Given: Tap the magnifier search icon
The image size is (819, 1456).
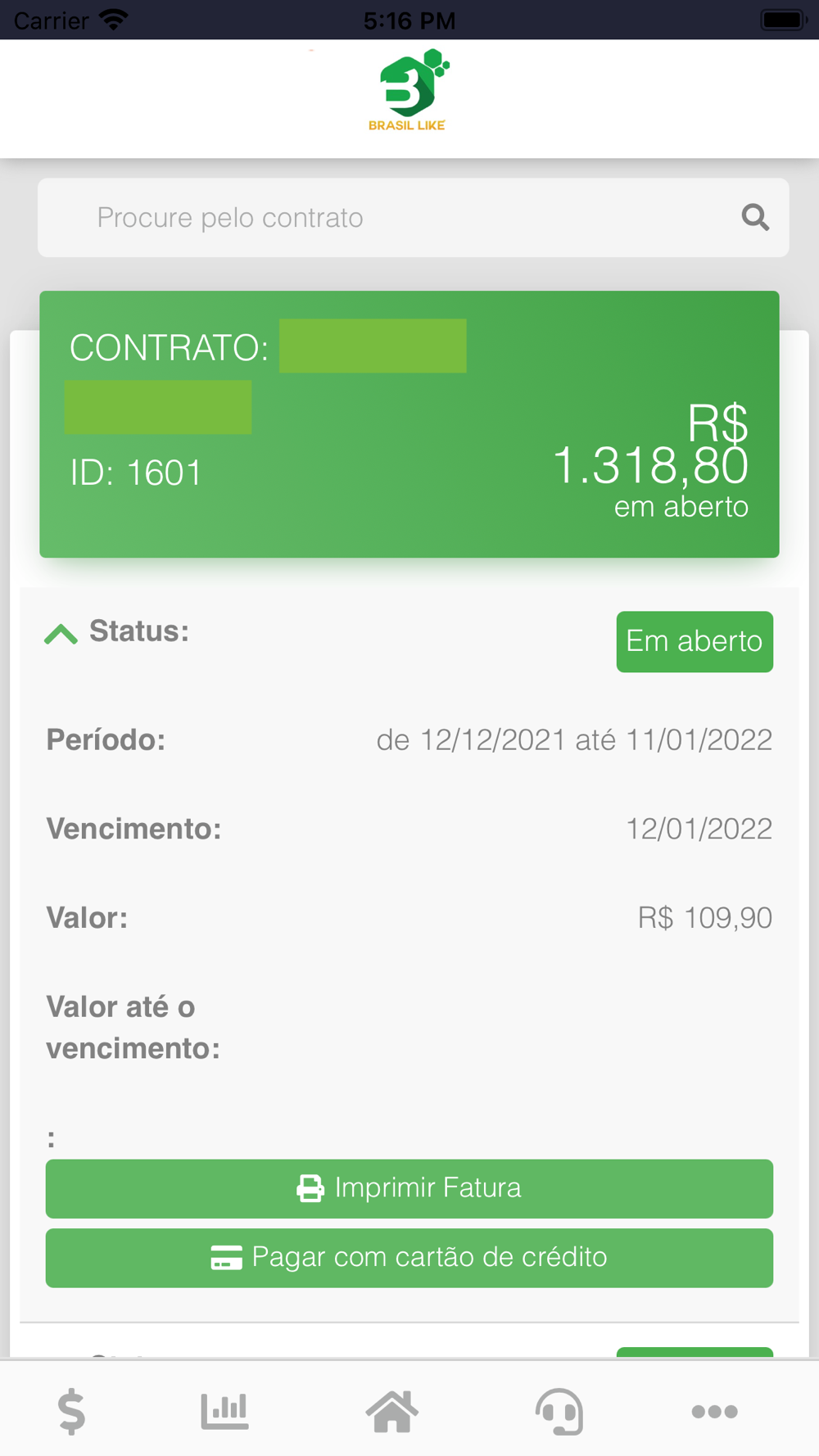Looking at the screenshot, I should (755, 218).
